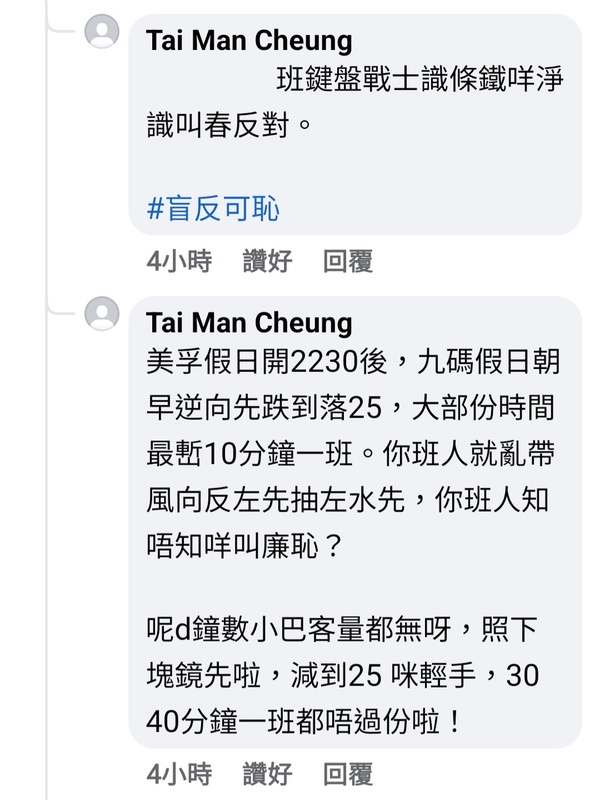Open Tai Man Cheung's profile from the hashtag comment

[x=249, y=40]
